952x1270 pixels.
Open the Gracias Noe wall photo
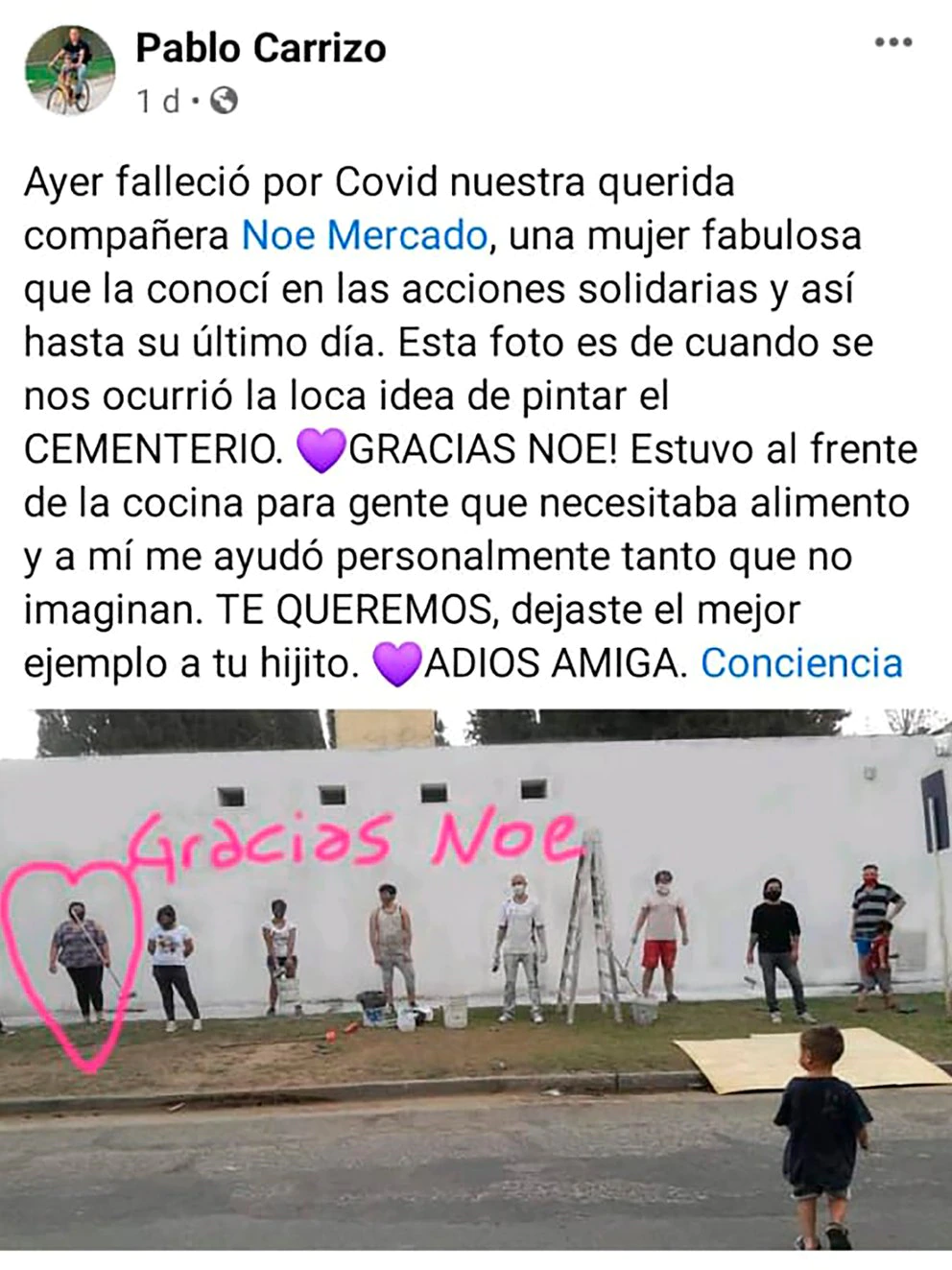[476, 979]
